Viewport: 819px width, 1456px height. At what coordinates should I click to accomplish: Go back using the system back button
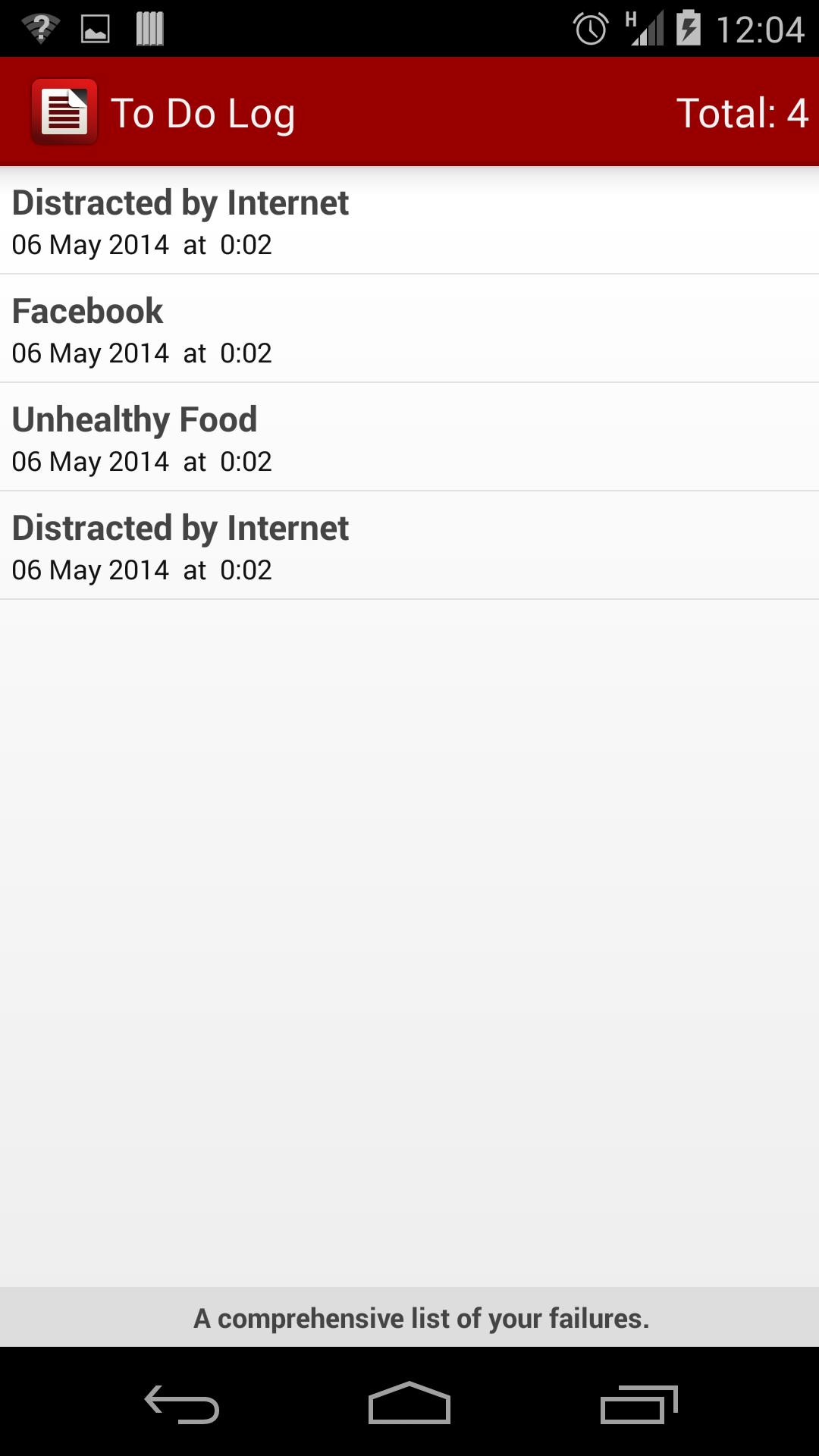182,1404
